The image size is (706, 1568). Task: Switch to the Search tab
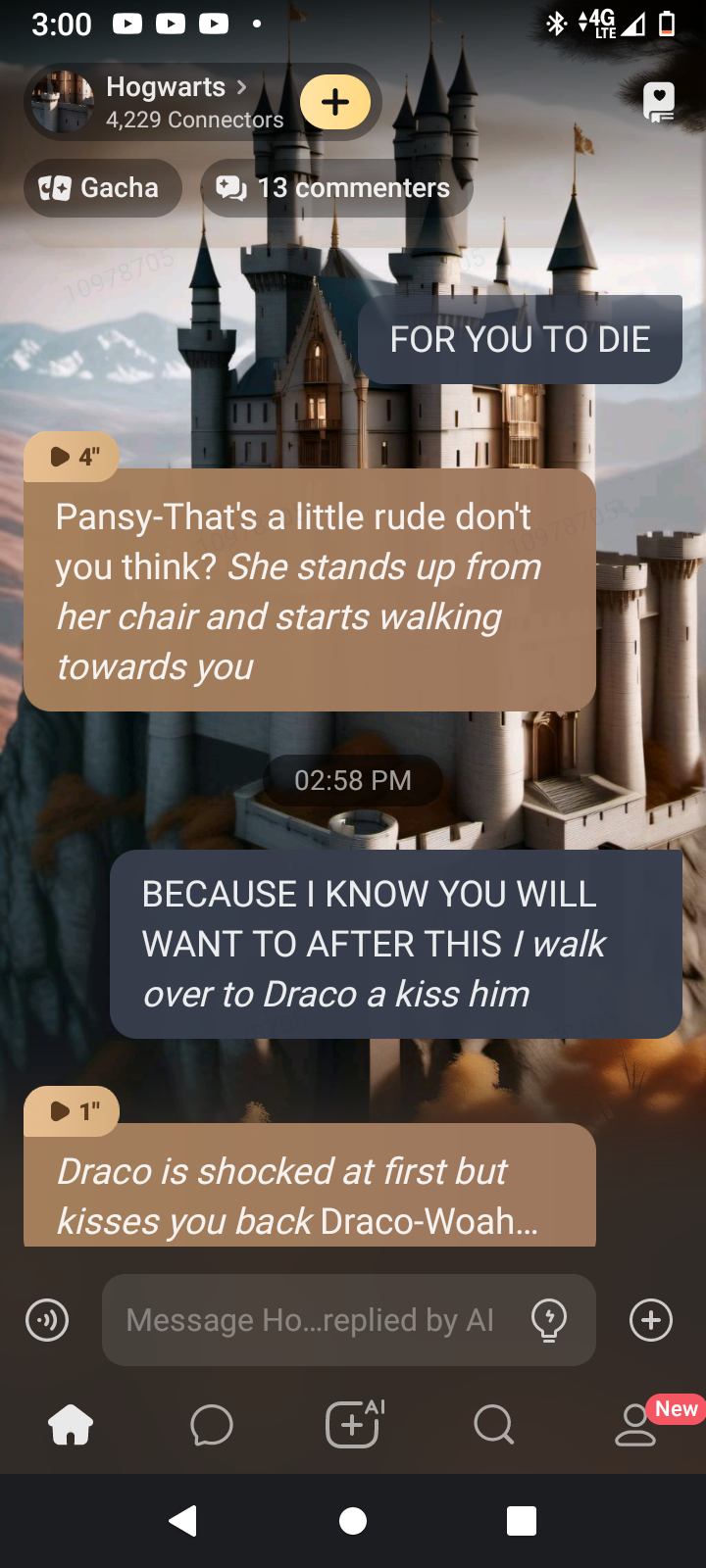point(493,1425)
